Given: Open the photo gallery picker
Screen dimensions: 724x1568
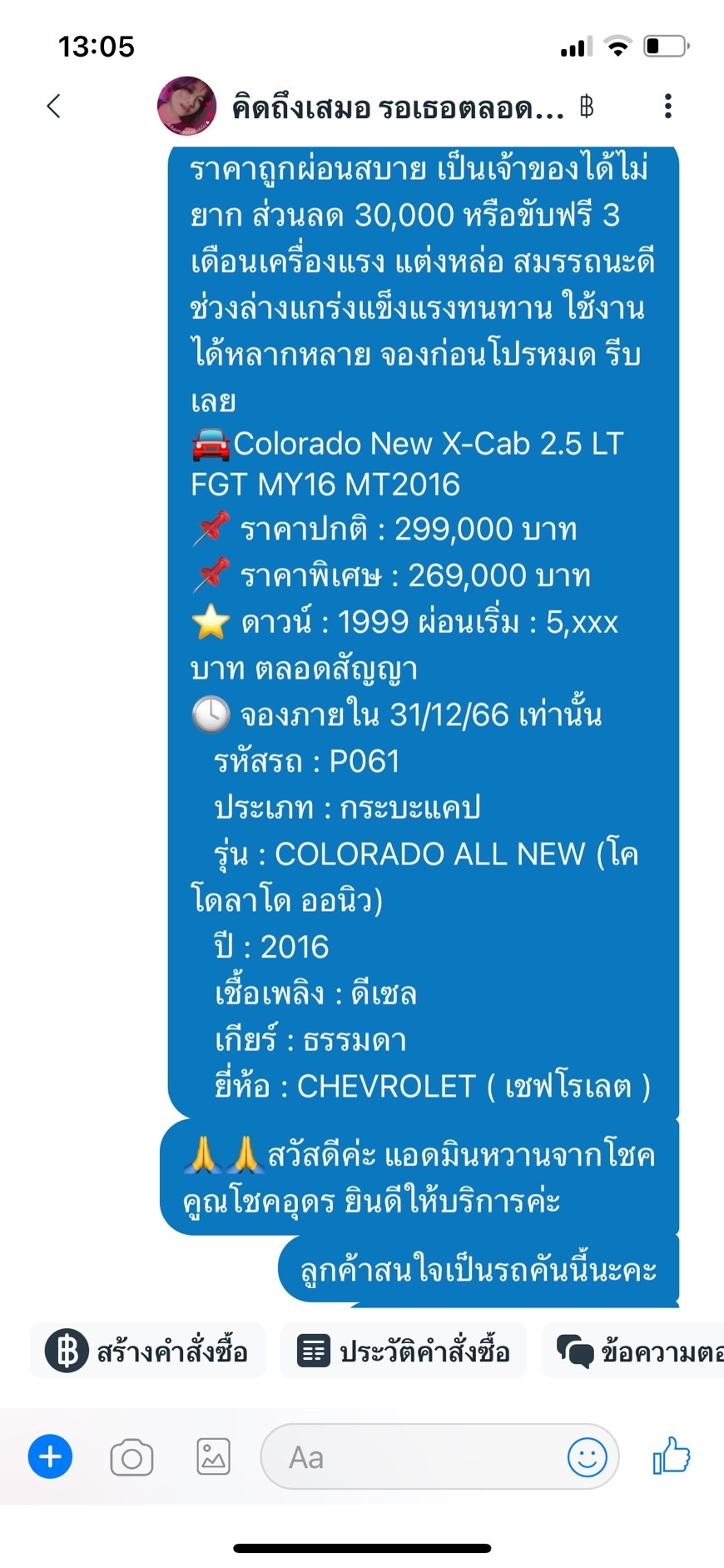Looking at the screenshot, I should [x=213, y=1457].
